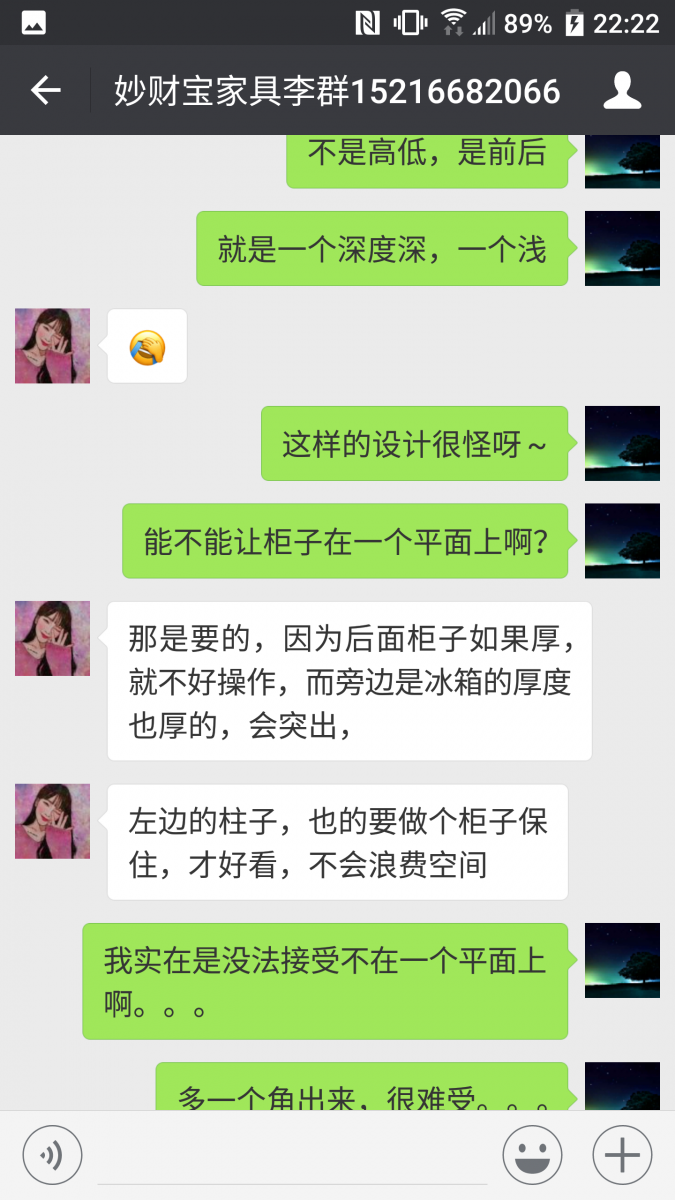The height and width of the screenshot is (1200, 675).
Task: Switch to voice input mode
Action: coord(52,1156)
